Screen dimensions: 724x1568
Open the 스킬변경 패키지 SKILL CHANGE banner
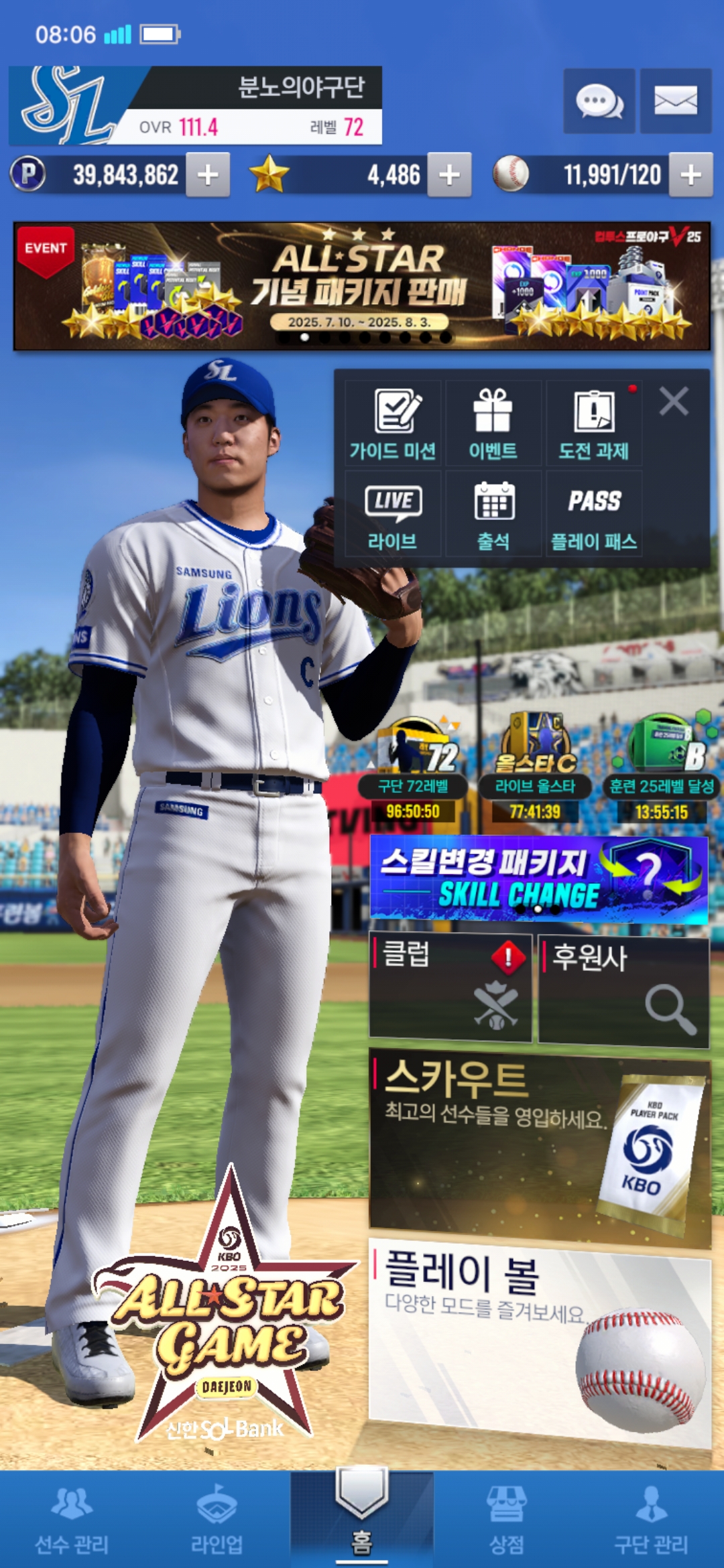point(539,879)
